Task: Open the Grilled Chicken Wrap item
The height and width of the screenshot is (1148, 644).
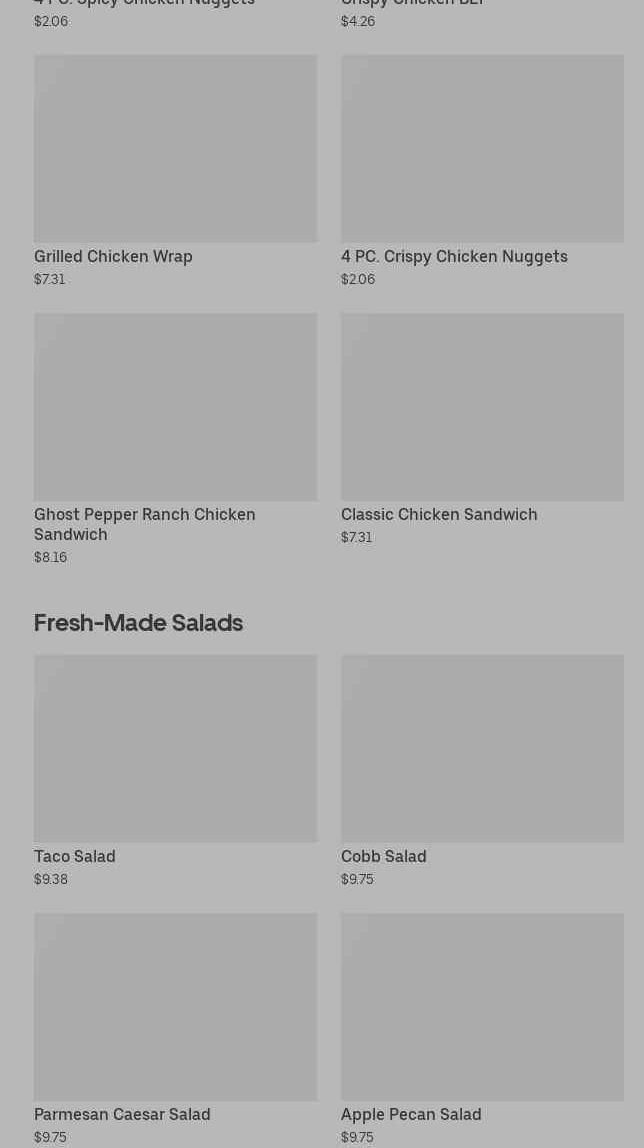Action: click(x=175, y=171)
